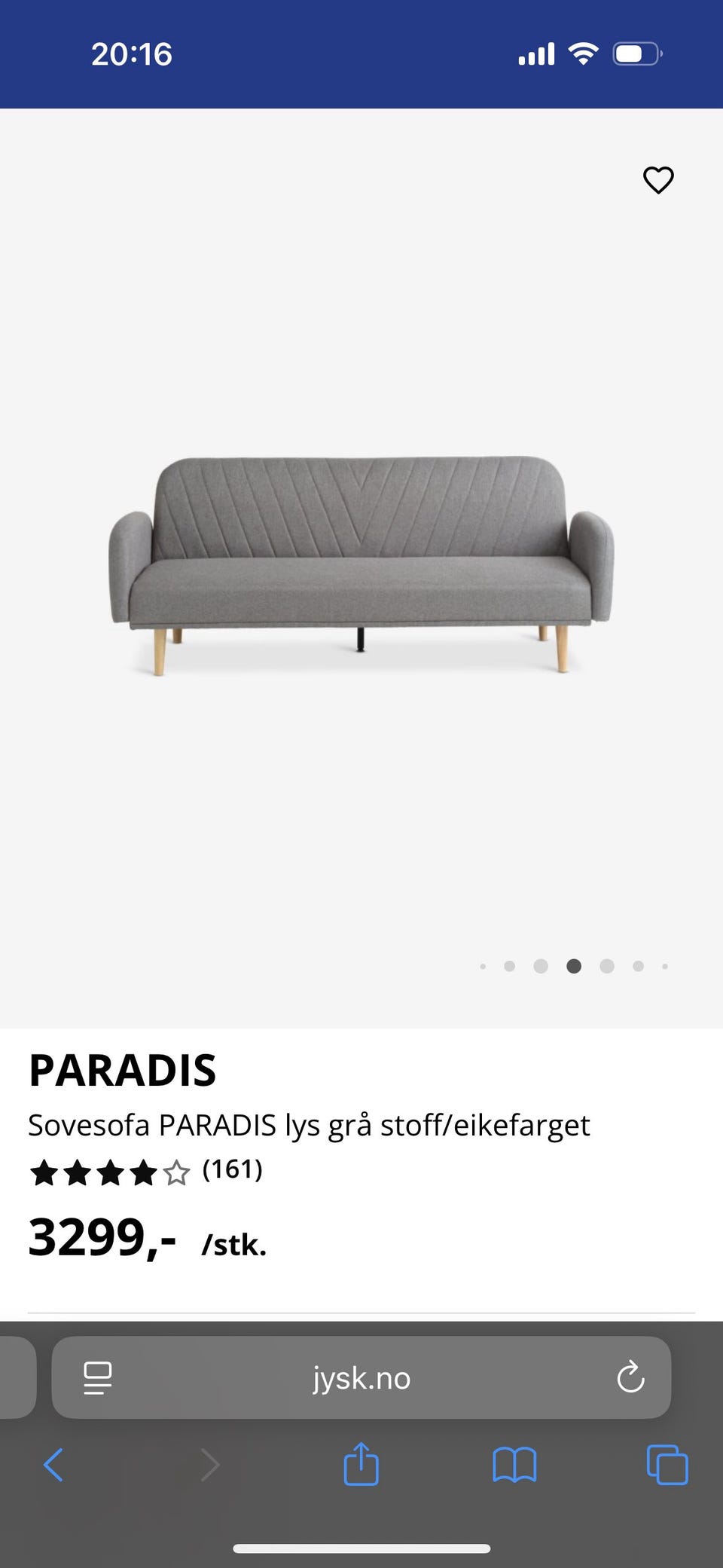The width and height of the screenshot is (723, 1568).
Task: Show all open Safari tabs
Action: (x=666, y=1465)
